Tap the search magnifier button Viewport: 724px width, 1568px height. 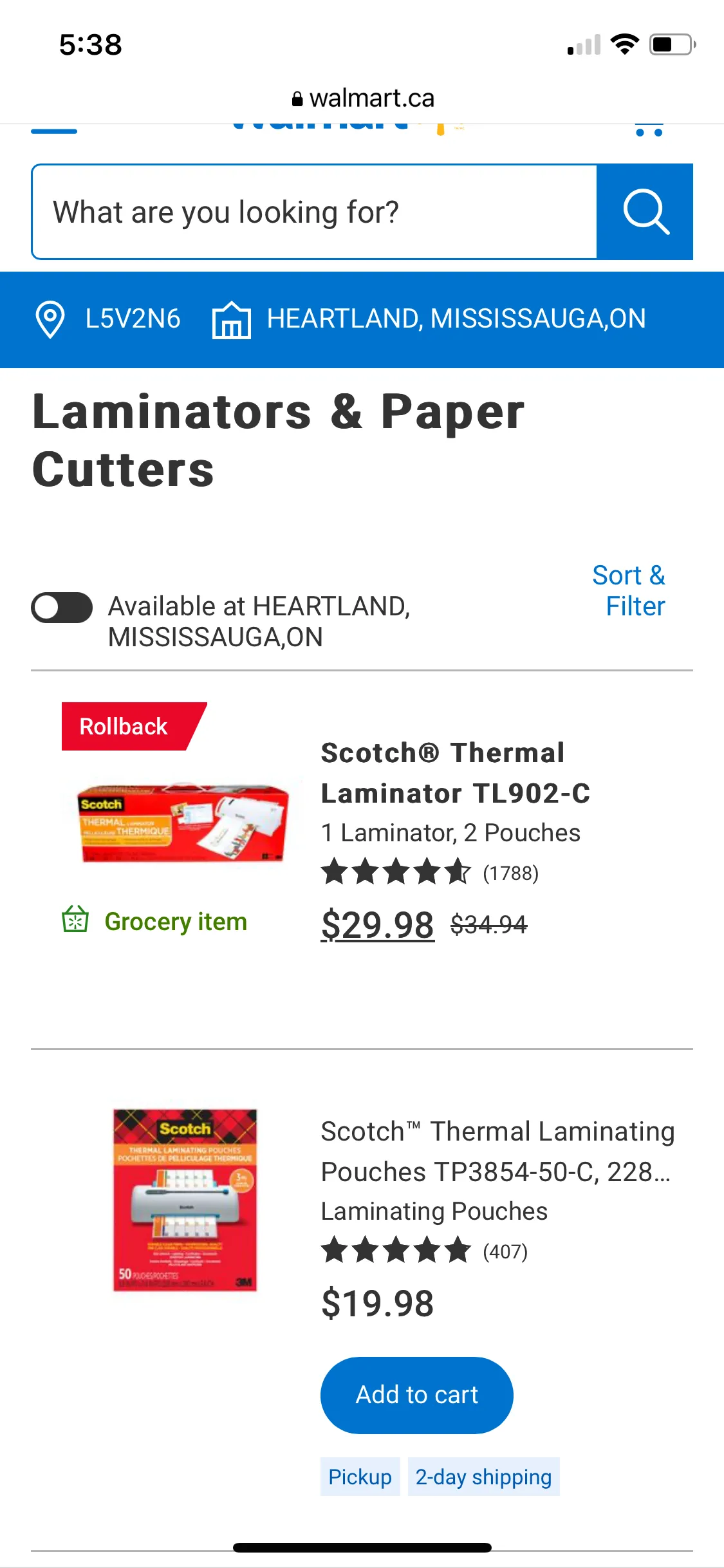point(645,212)
